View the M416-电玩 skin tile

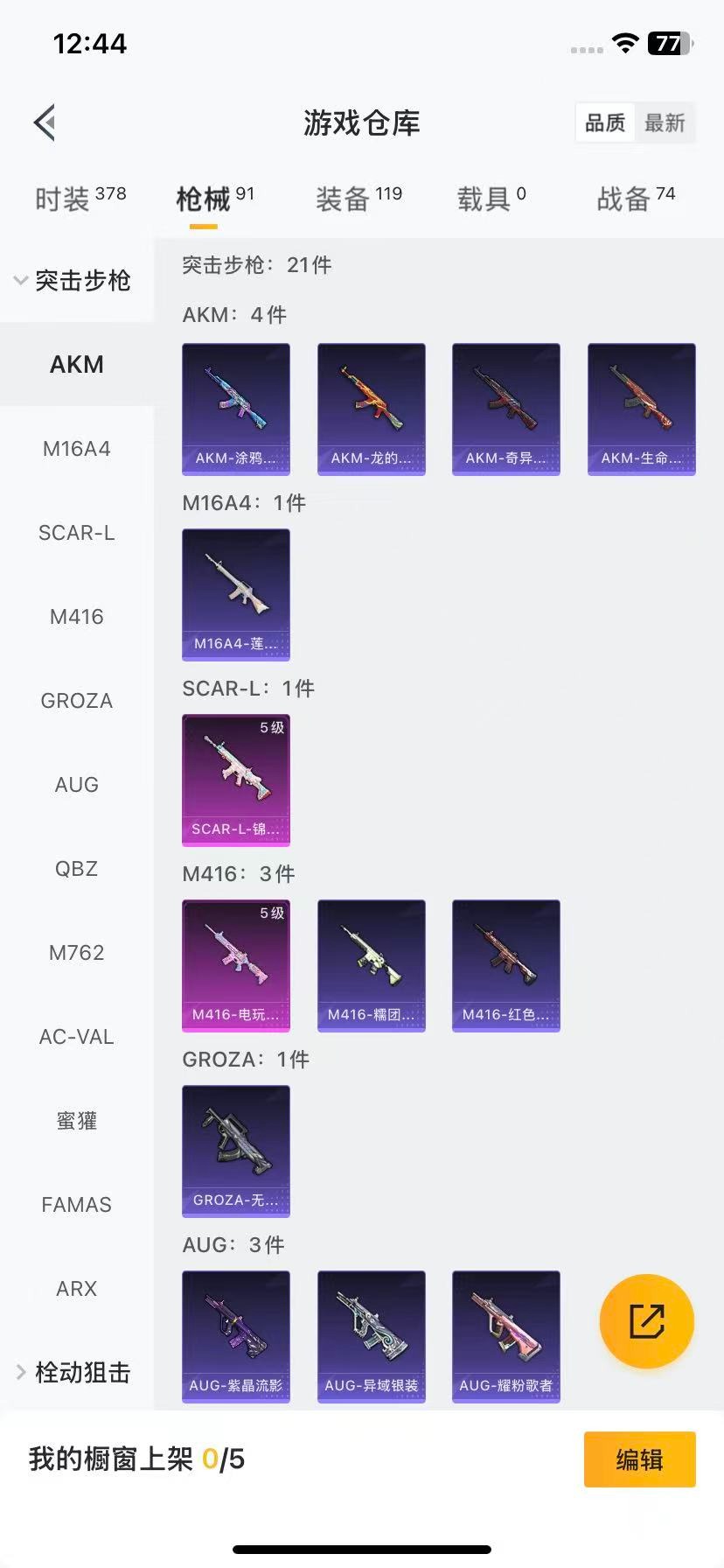point(236,965)
